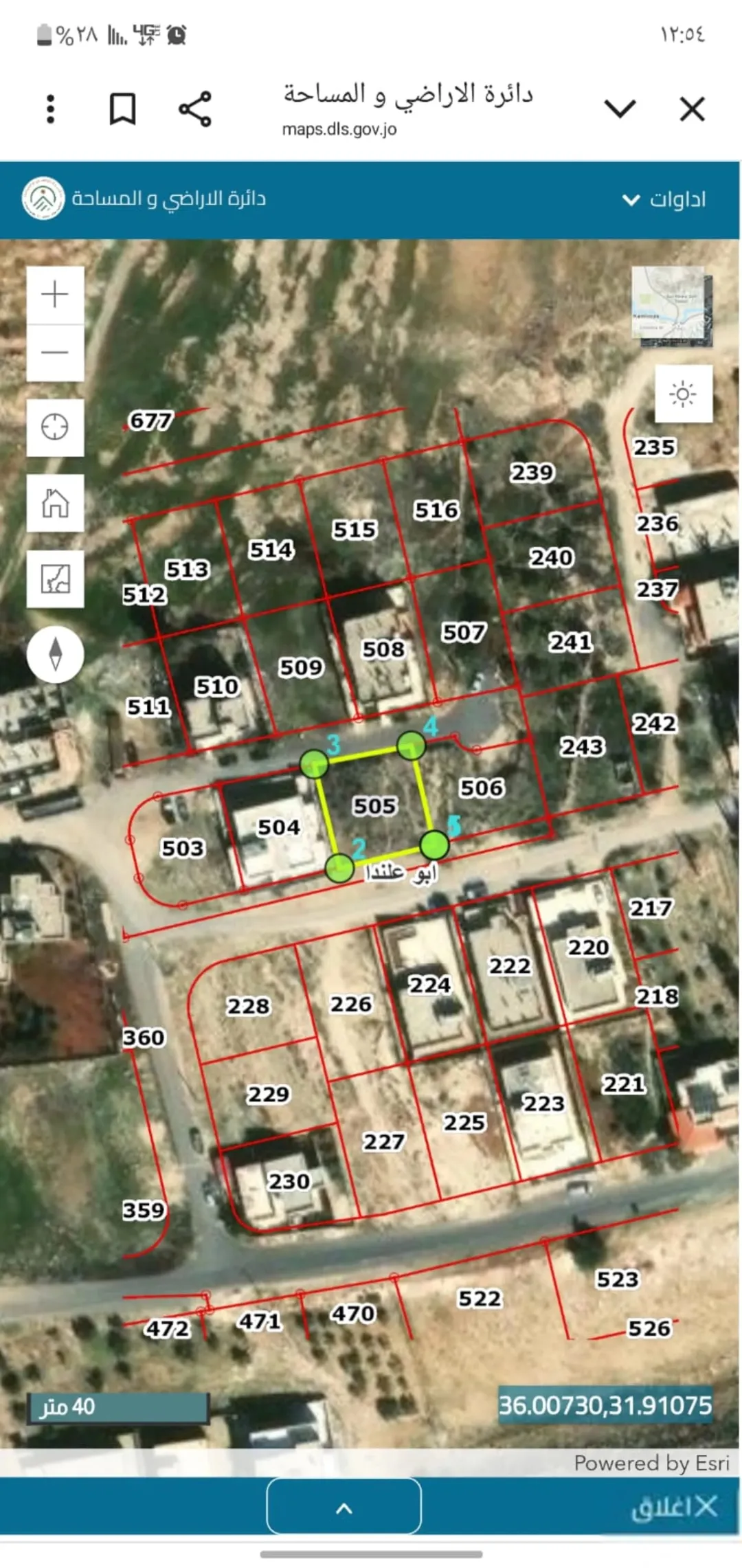
Task: Open the browser overflow menu
Action: point(50,109)
